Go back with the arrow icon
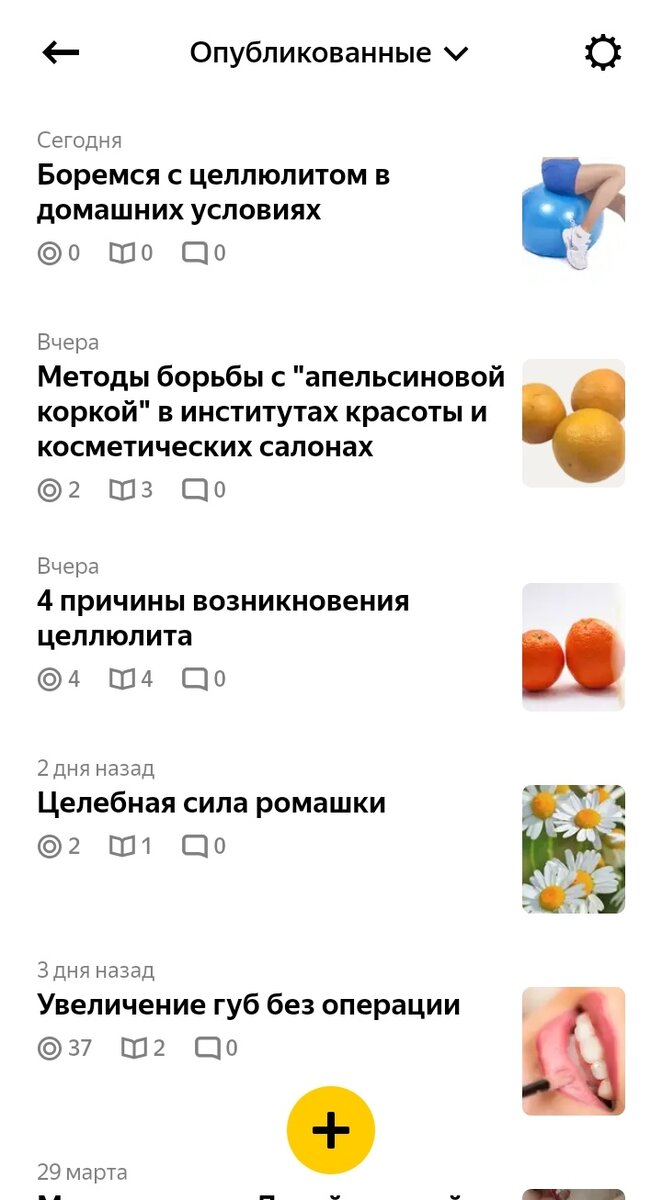662x1200 pixels. click(x=61, y=53)
